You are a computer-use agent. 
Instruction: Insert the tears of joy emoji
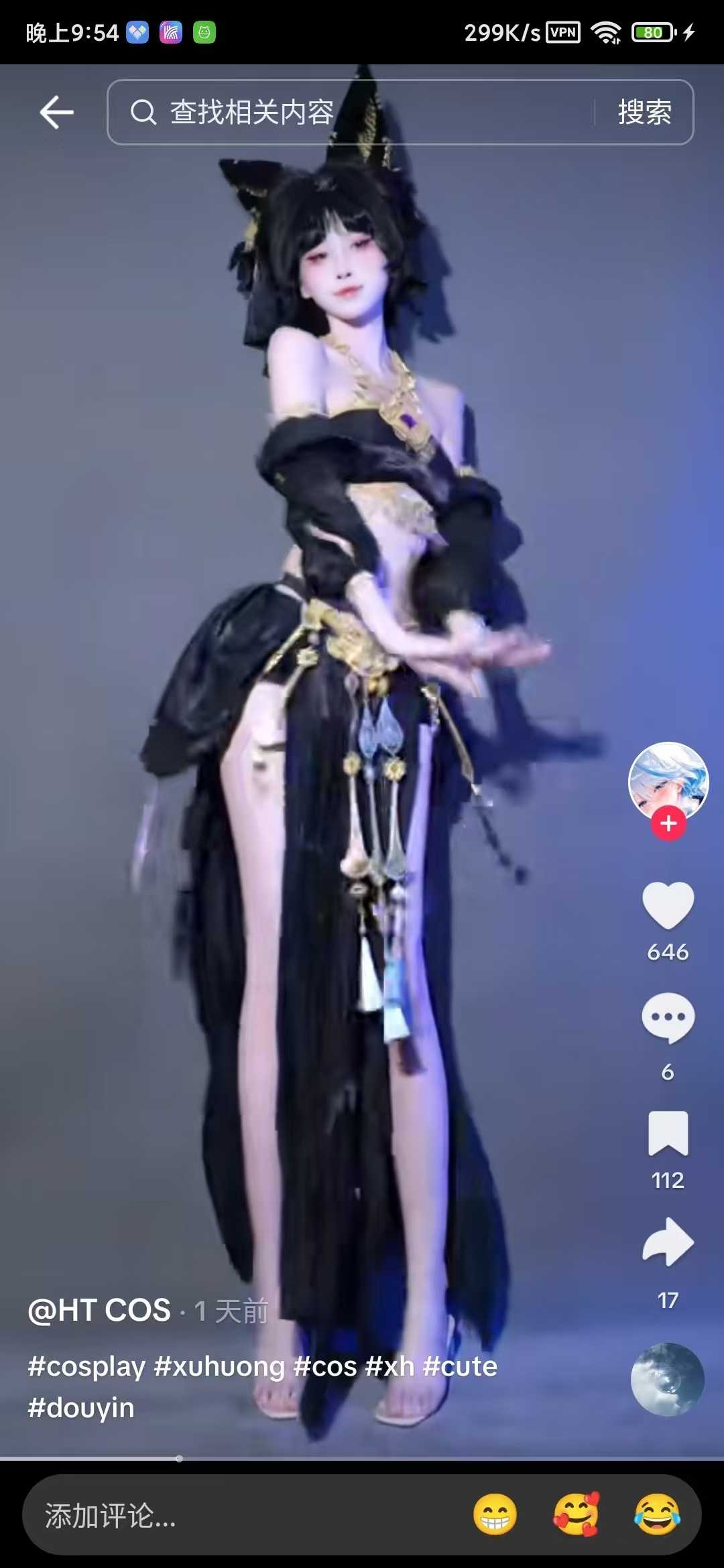[657, 1515]
